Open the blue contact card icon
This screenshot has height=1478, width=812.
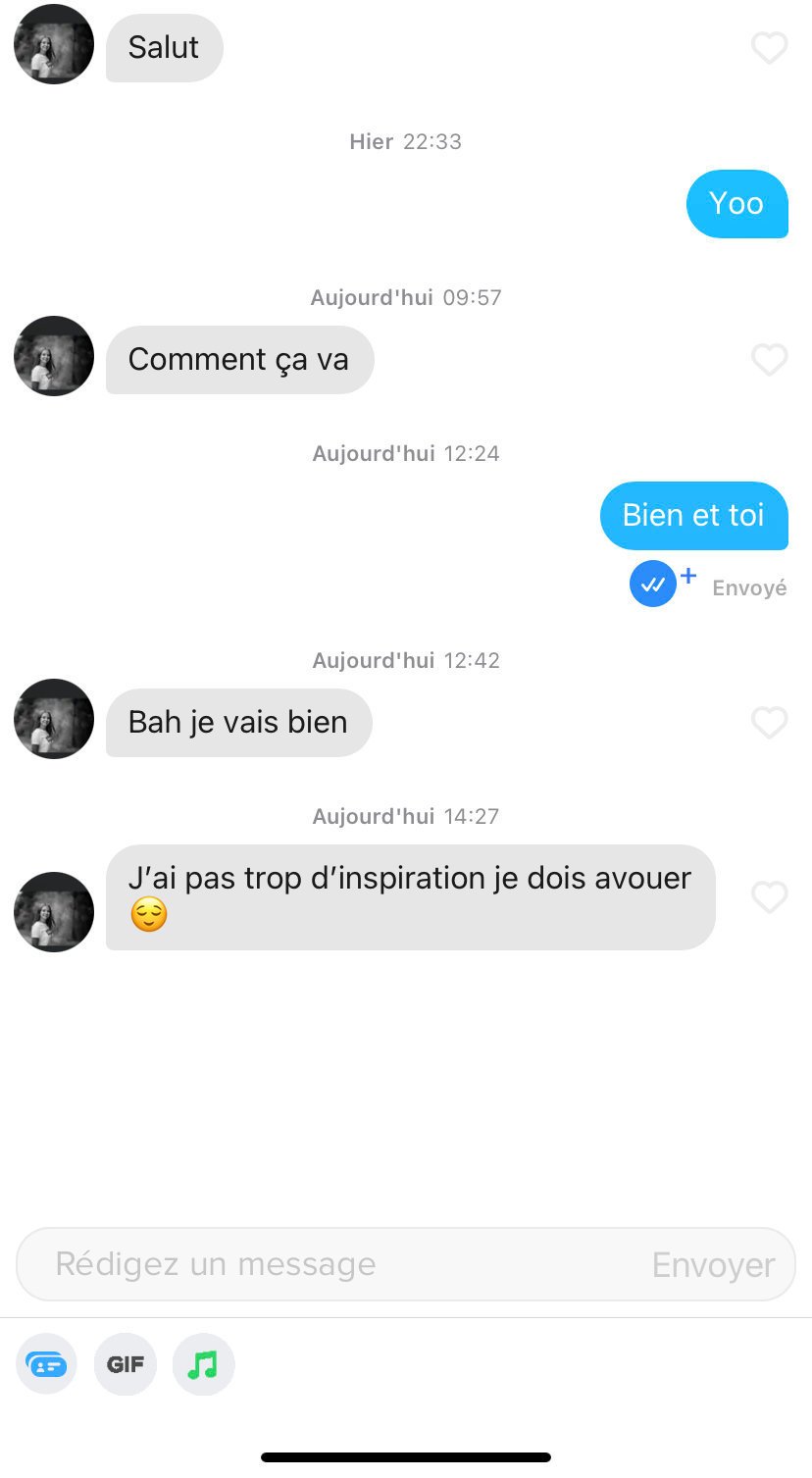[x=47, y=1364]
